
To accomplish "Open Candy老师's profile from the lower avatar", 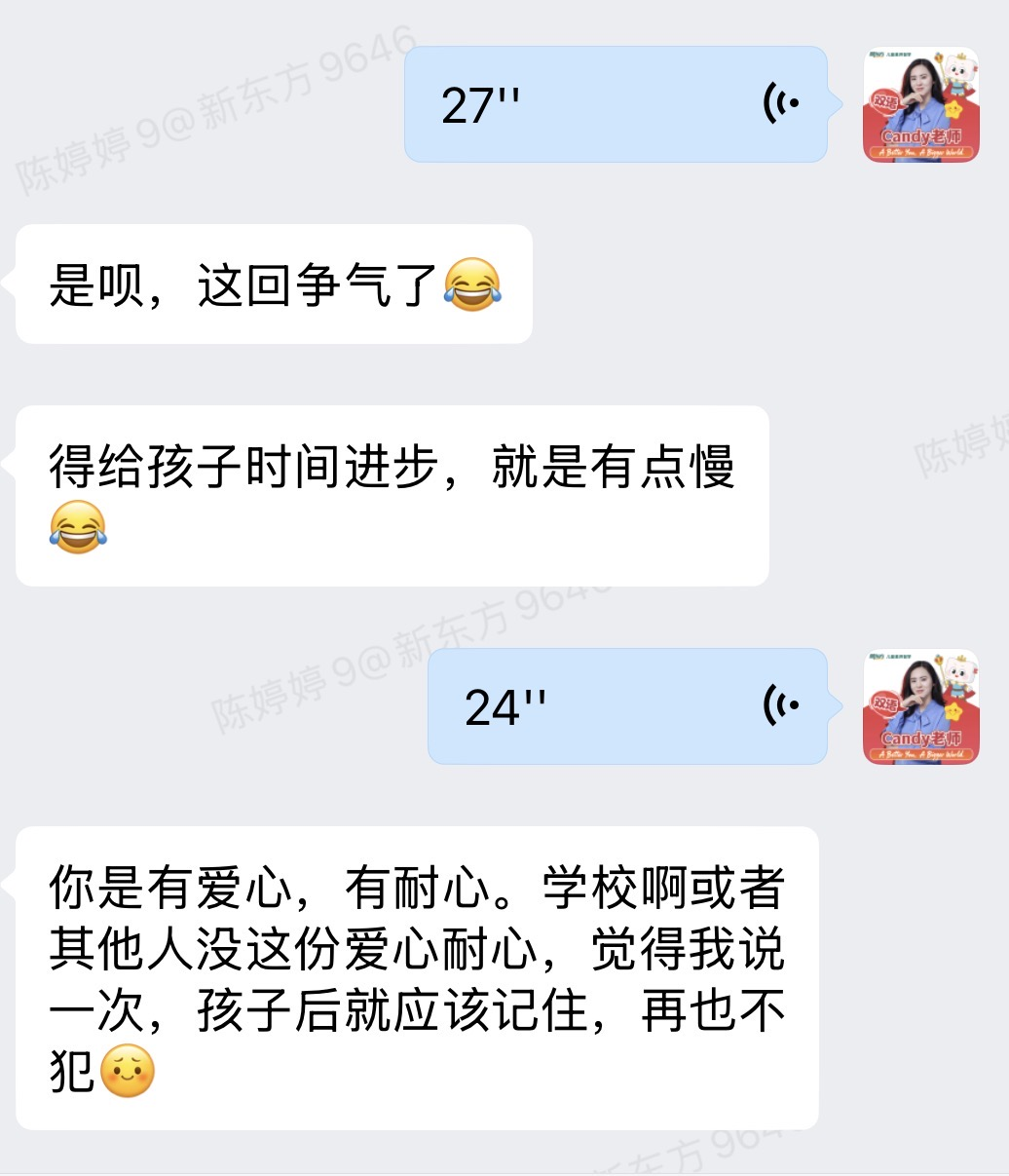I will point(920,708).
